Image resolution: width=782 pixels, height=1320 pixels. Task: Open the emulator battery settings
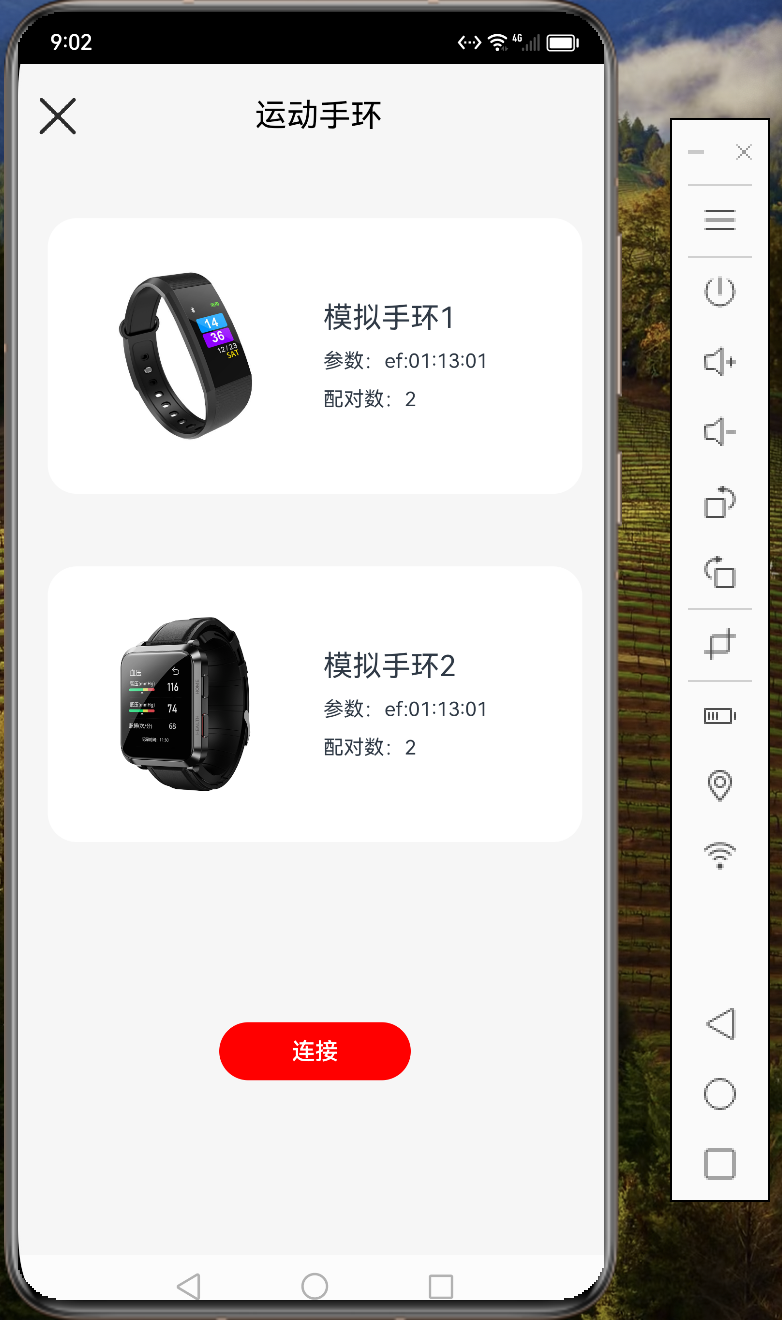click(x=720, y=716)
